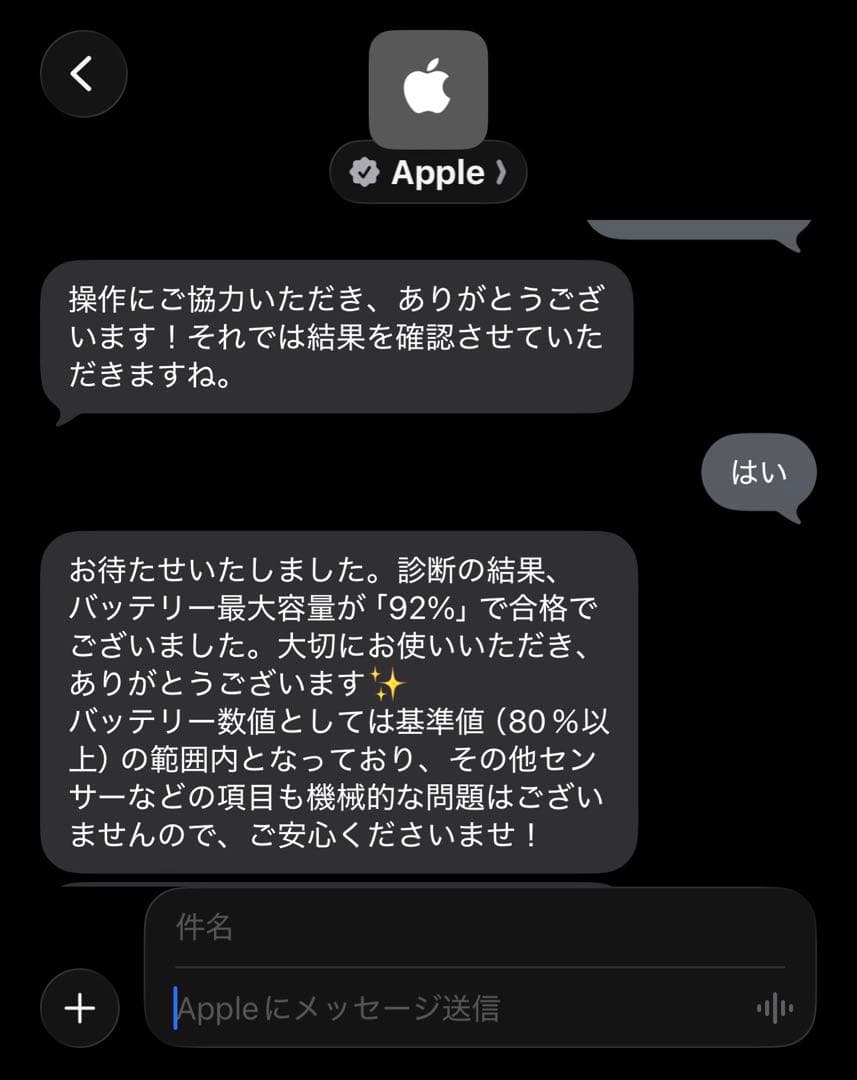Tap the verified checkmark badge beside Apple
Viewport: 857px width, 1080px height.
pos(362,172)
